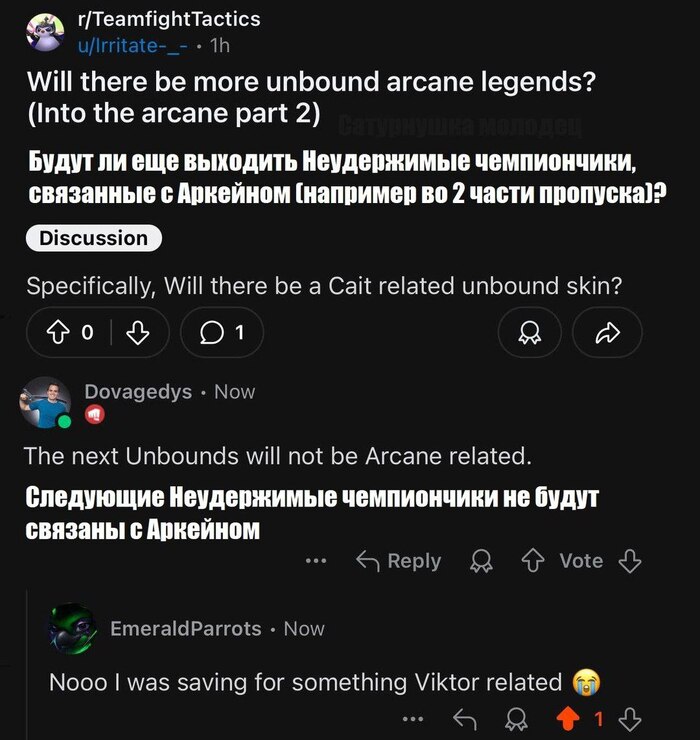700x740 pixels.
Task: Open the post's comments button showing 1
Action: pos(221,333)
